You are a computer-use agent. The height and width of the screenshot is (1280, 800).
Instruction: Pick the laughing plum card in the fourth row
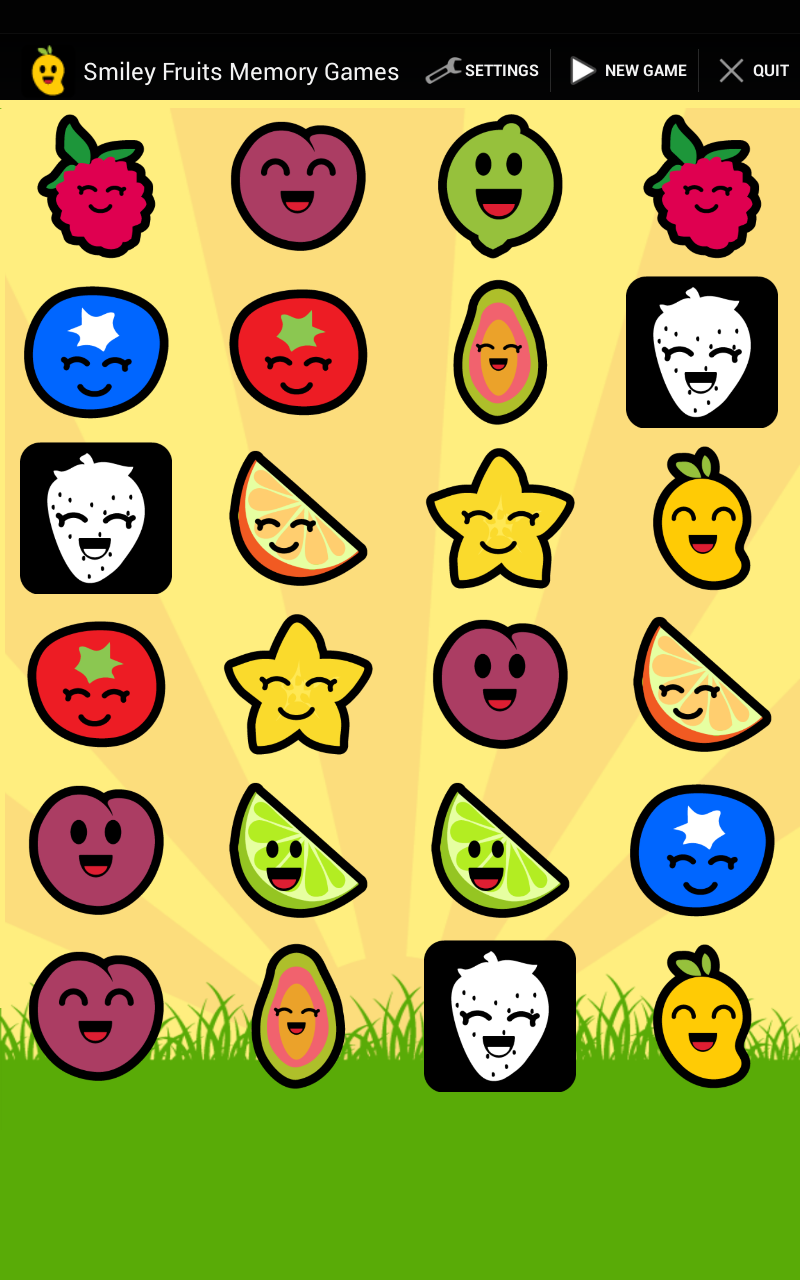[x=499, y=685]
